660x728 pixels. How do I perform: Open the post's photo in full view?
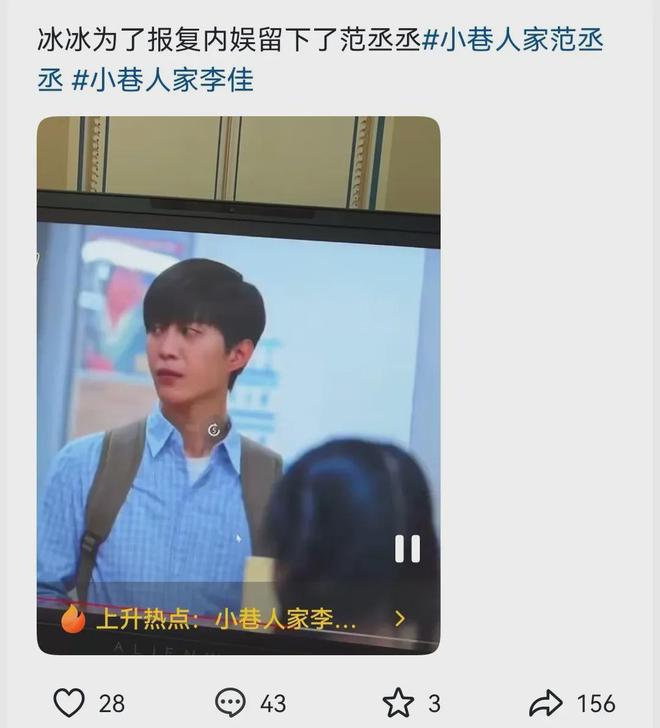238,385
